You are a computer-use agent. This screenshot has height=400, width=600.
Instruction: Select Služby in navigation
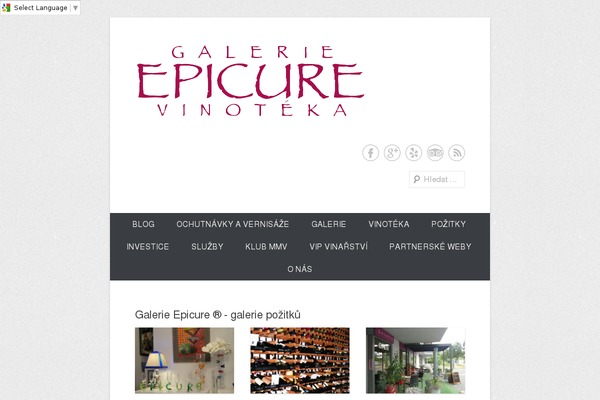coord(207,246)
